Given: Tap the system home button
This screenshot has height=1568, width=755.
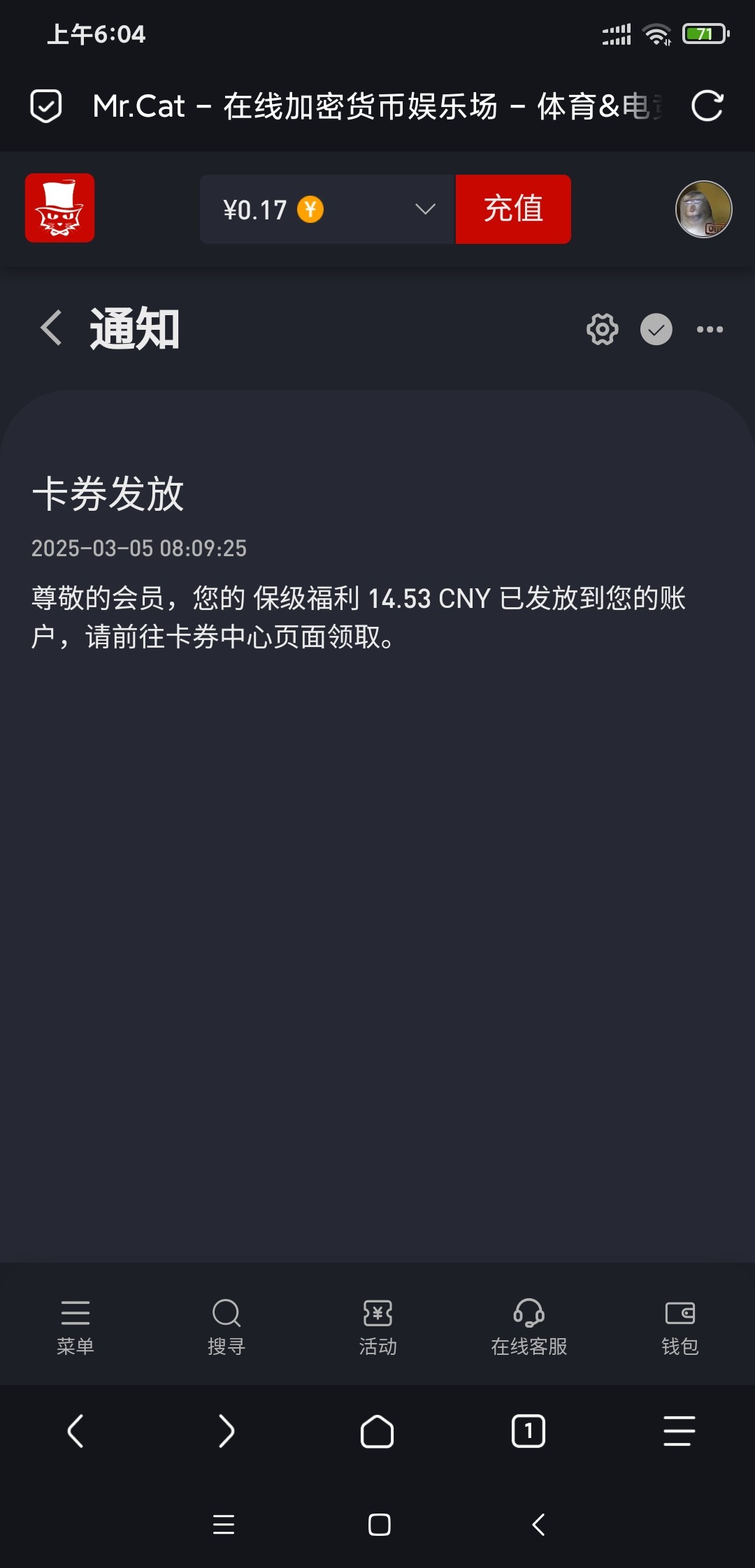Looking at the screenshot, I should pyautogui.click(x=379, y=1525).
